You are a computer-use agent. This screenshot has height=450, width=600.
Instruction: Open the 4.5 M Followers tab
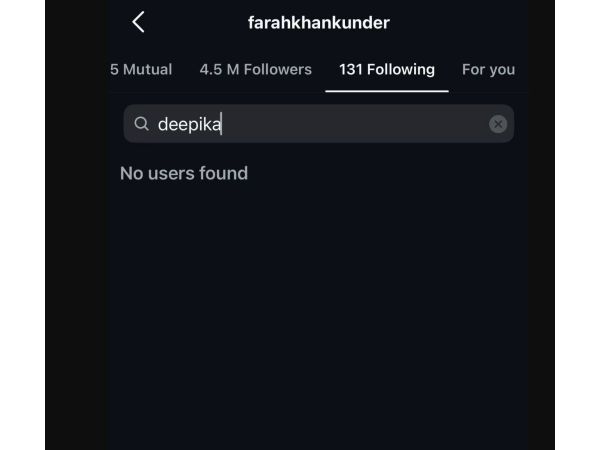255,69
